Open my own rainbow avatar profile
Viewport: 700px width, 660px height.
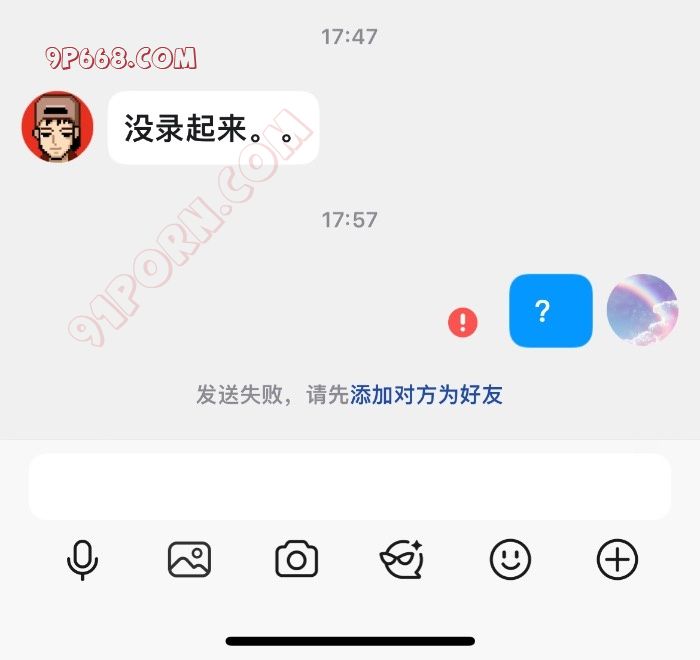(642, 310)
